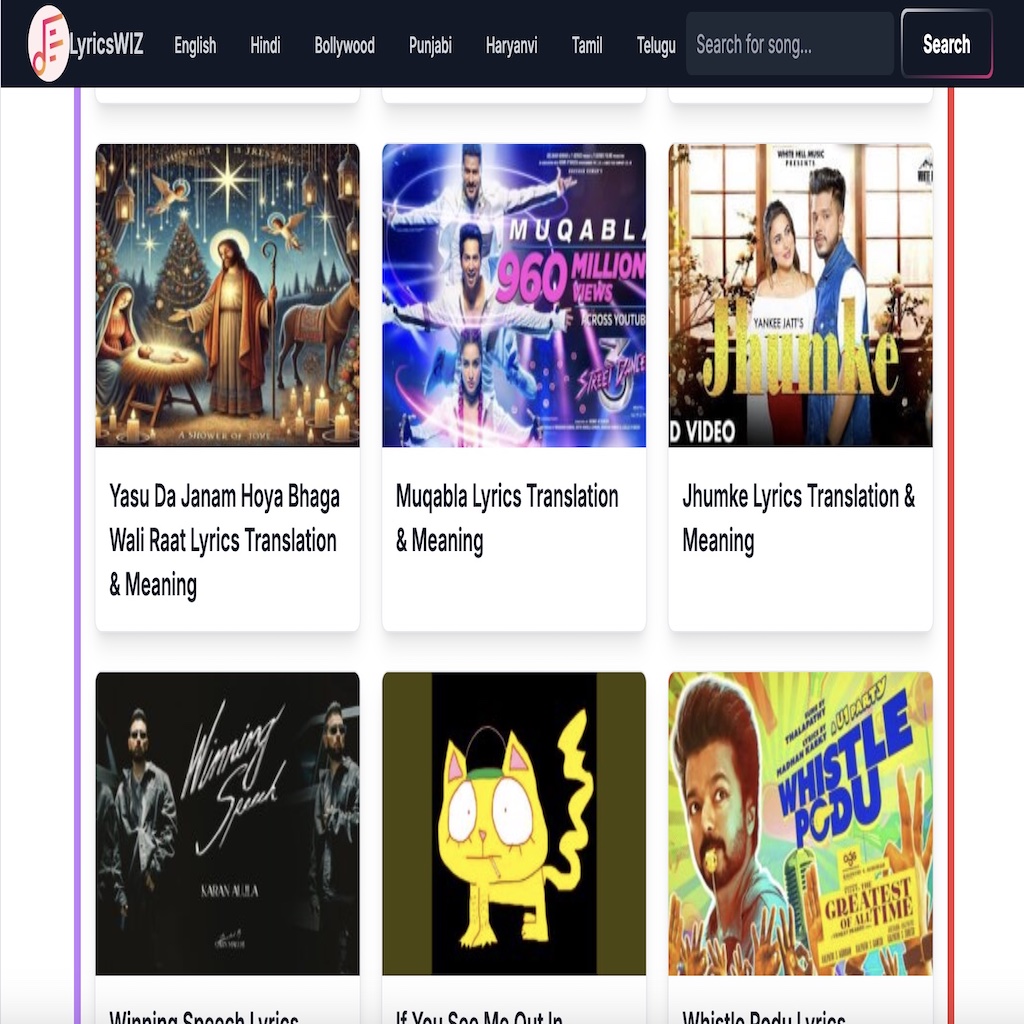Switch to the Telugu category
The image size is (1024, 1024).
coord(656,45)
